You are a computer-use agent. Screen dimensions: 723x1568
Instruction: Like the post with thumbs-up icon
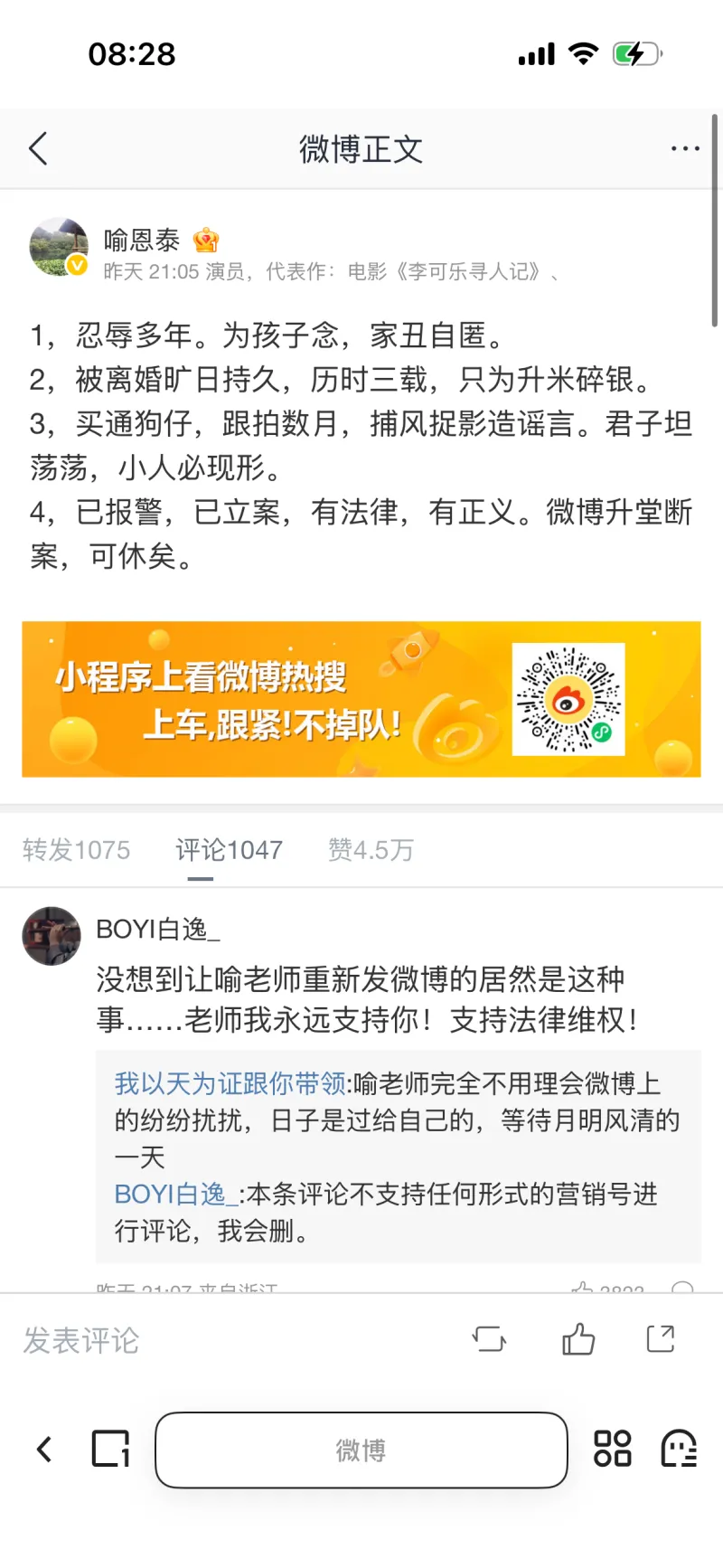tap(578, 1339)
